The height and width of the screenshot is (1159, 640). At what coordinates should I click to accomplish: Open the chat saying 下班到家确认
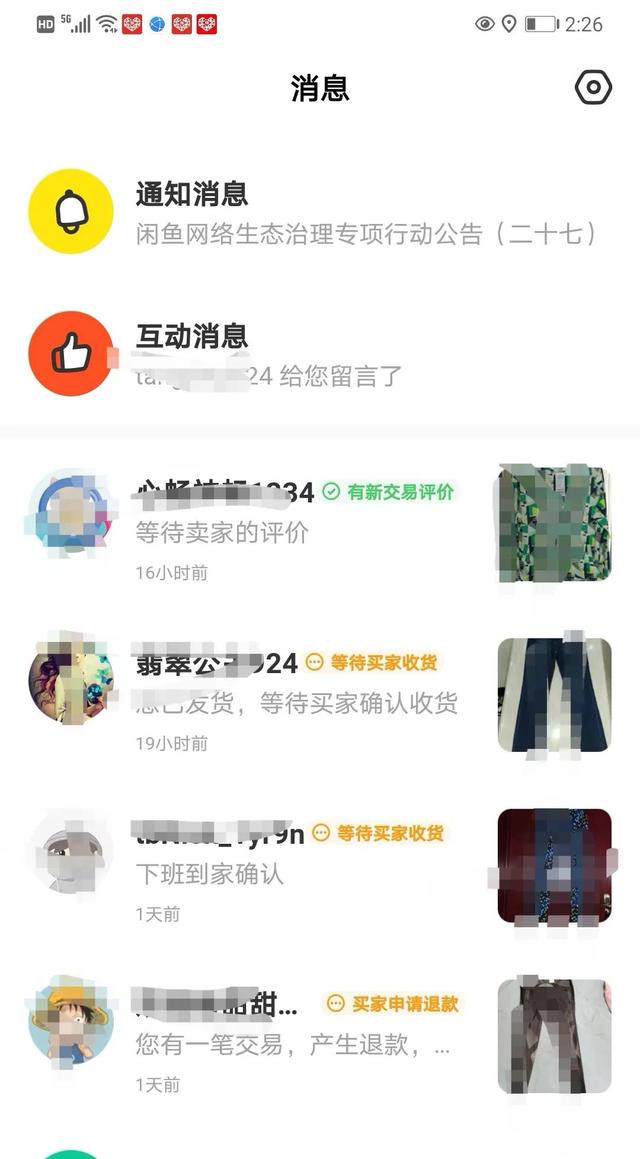click(x=320, y=866)
